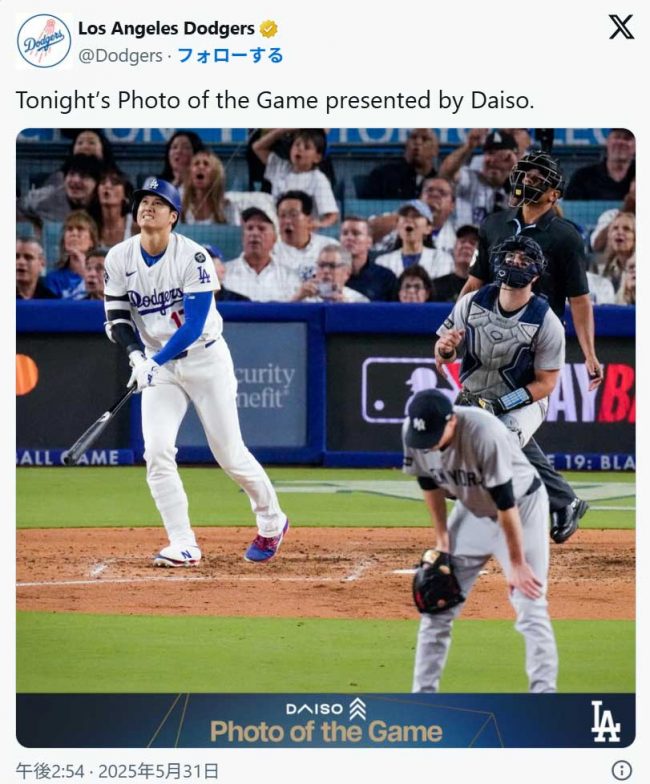Open the Dodgers profile avatar
This screenshot has width=650, height=784.
(x=43, y=41)
